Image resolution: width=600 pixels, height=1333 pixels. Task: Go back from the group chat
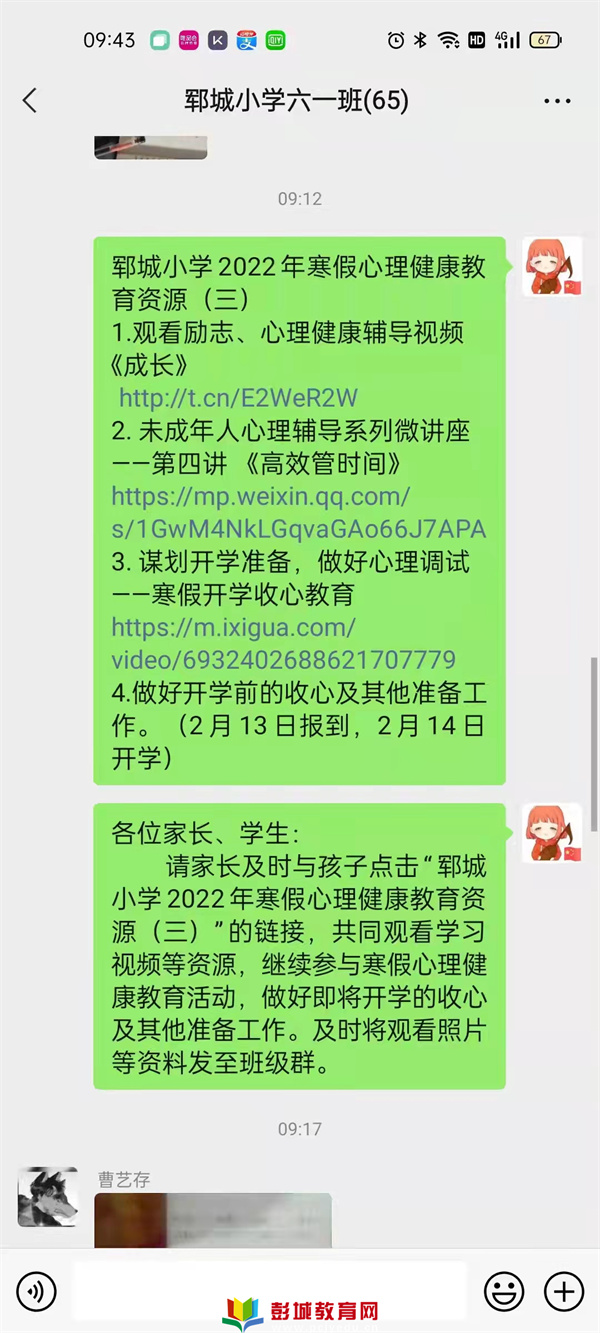(x=30, y=100)
